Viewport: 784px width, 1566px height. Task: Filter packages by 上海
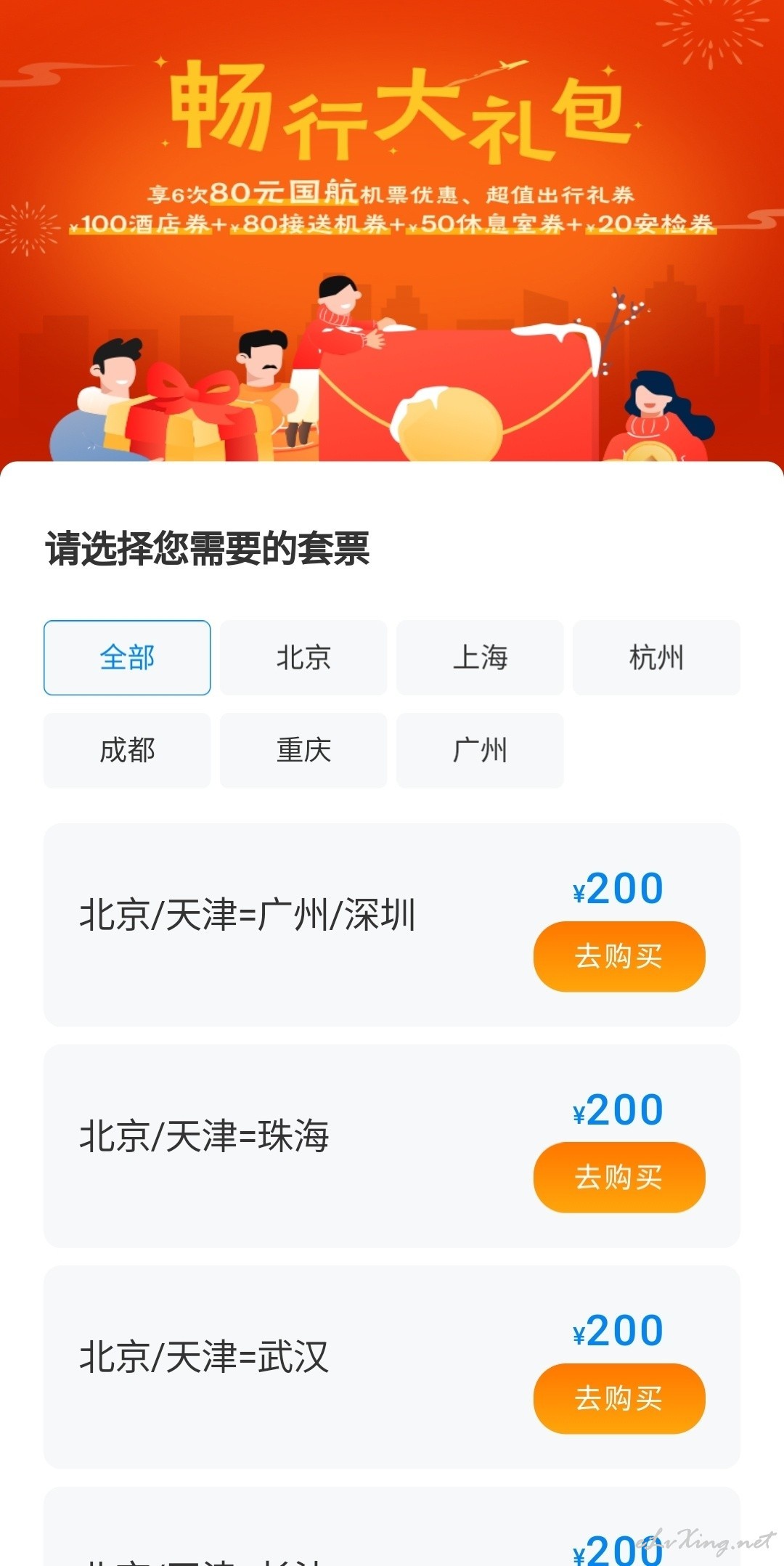tap(480, 657)
